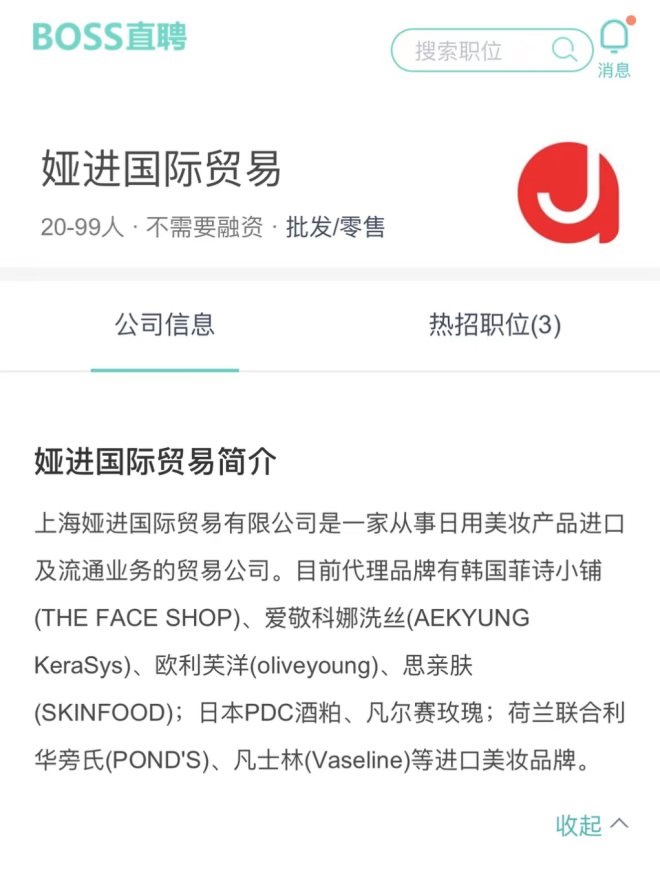Open the 消息 notifications bell
The width and height of the screenshot is (660, 872).
[614, 46]
